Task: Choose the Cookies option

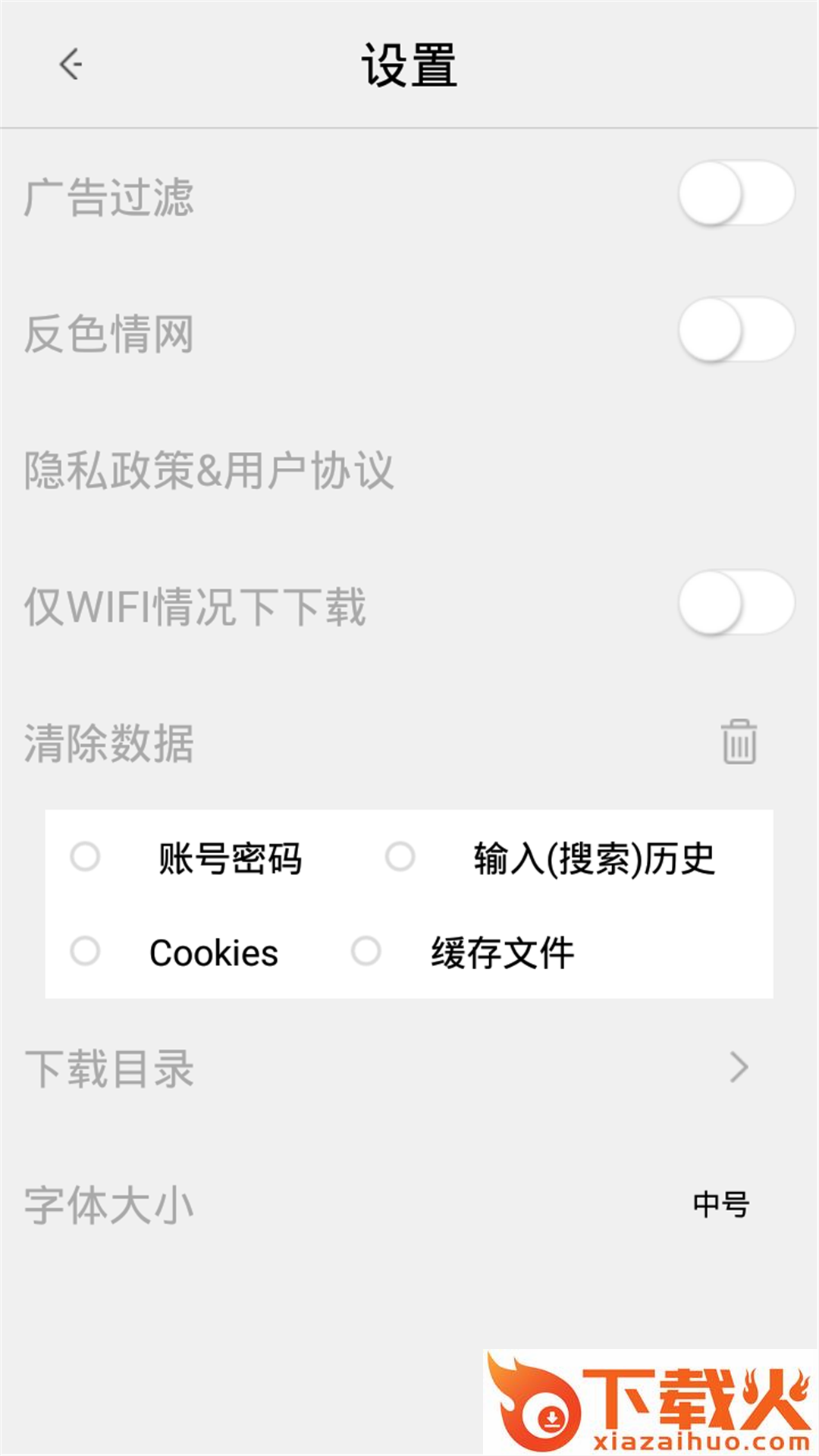Action: pyautogui.click(x=85, y=951)
